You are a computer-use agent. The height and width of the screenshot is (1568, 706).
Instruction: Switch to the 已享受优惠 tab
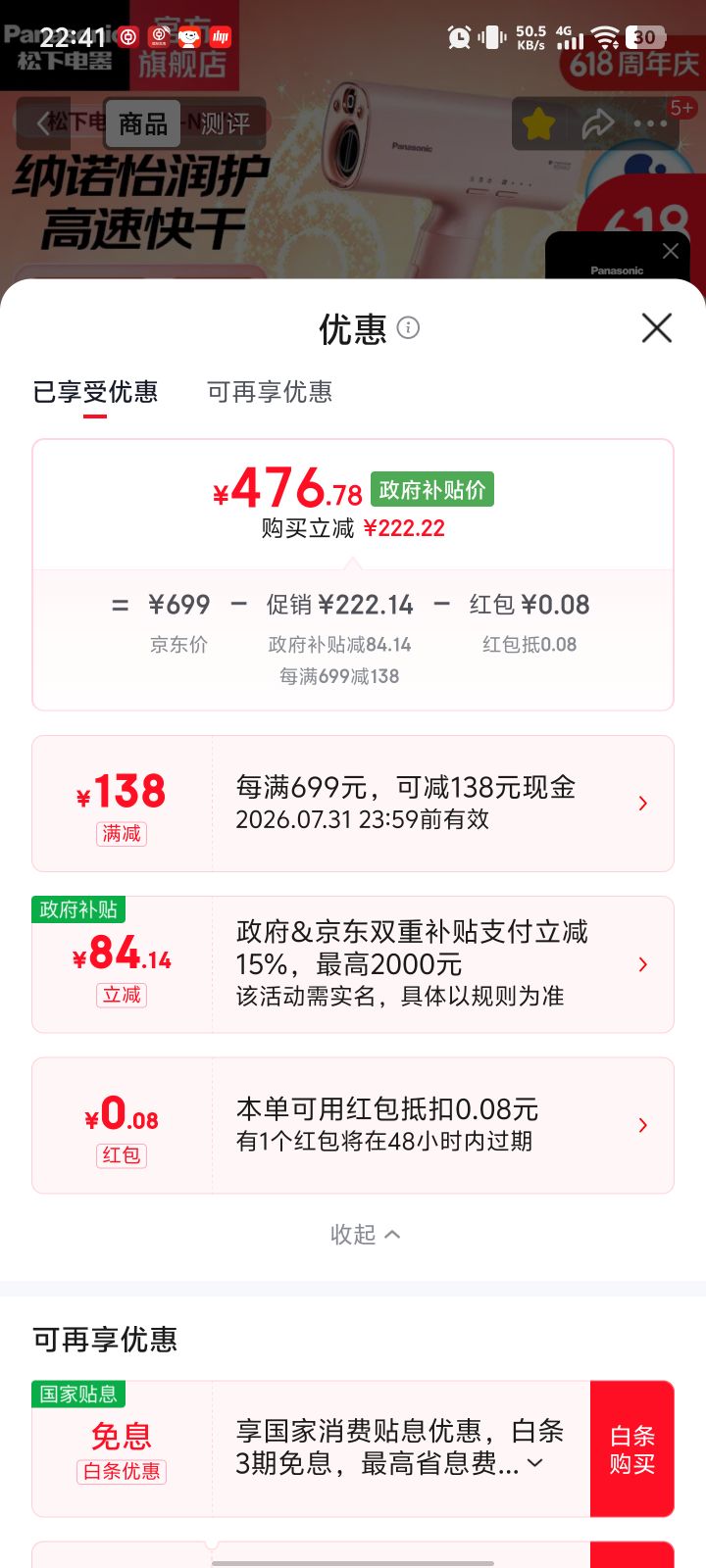(95, 392)
